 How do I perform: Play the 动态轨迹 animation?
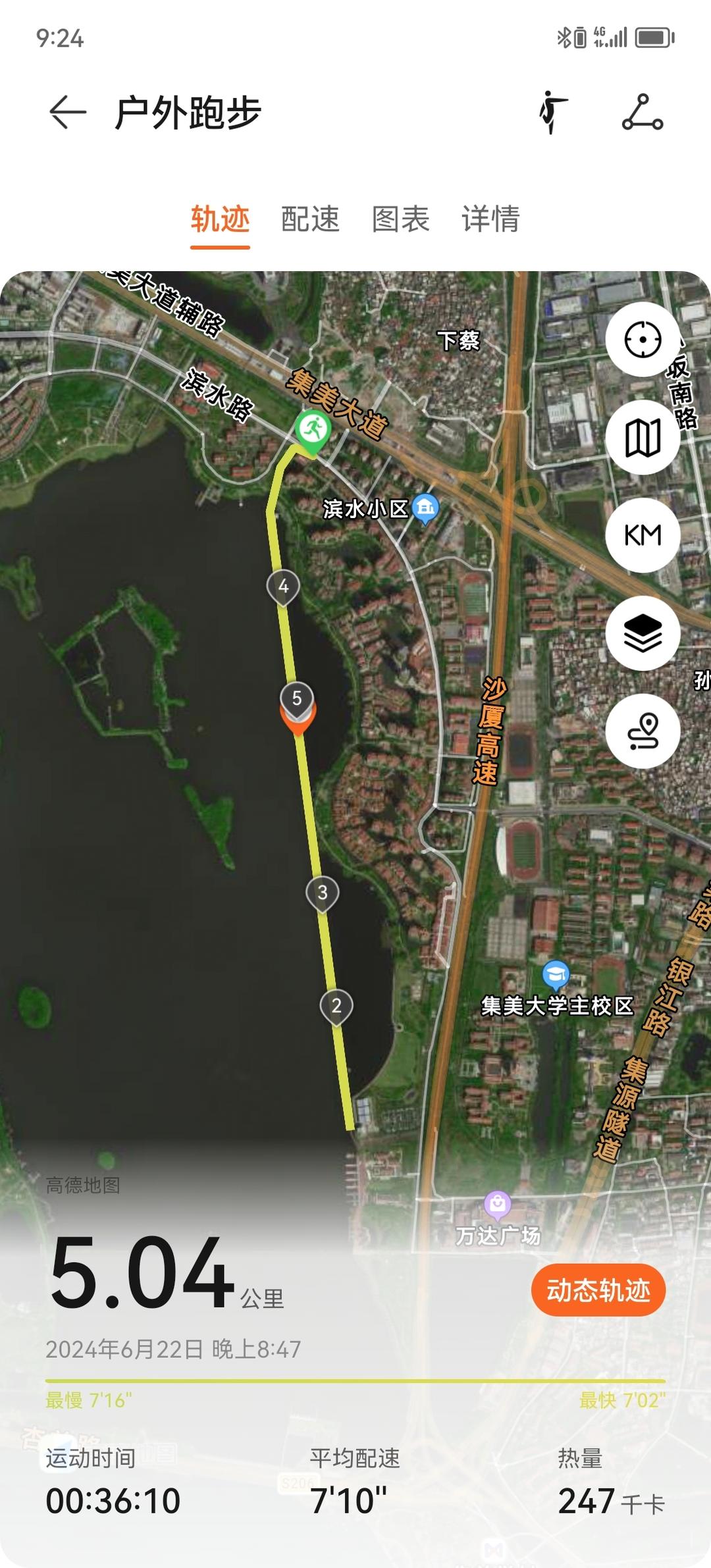pyautogui.click(x=598, y=1290)
